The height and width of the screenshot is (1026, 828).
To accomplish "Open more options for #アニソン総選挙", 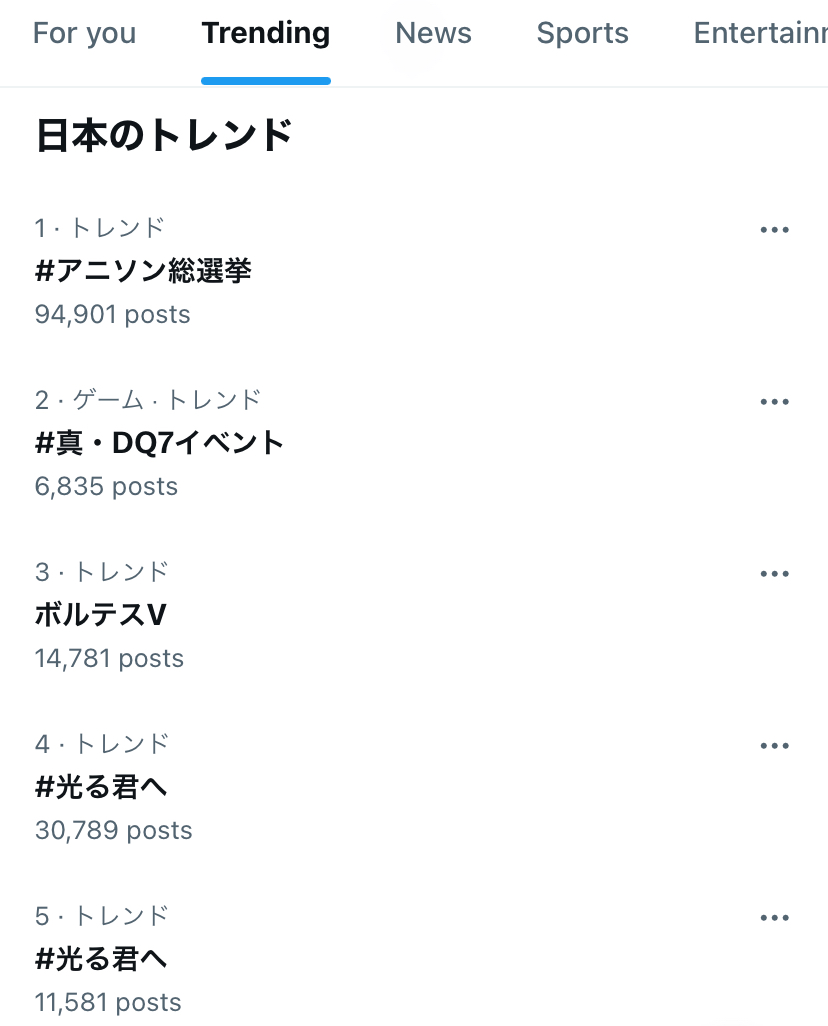I will (x=775, y=230).
